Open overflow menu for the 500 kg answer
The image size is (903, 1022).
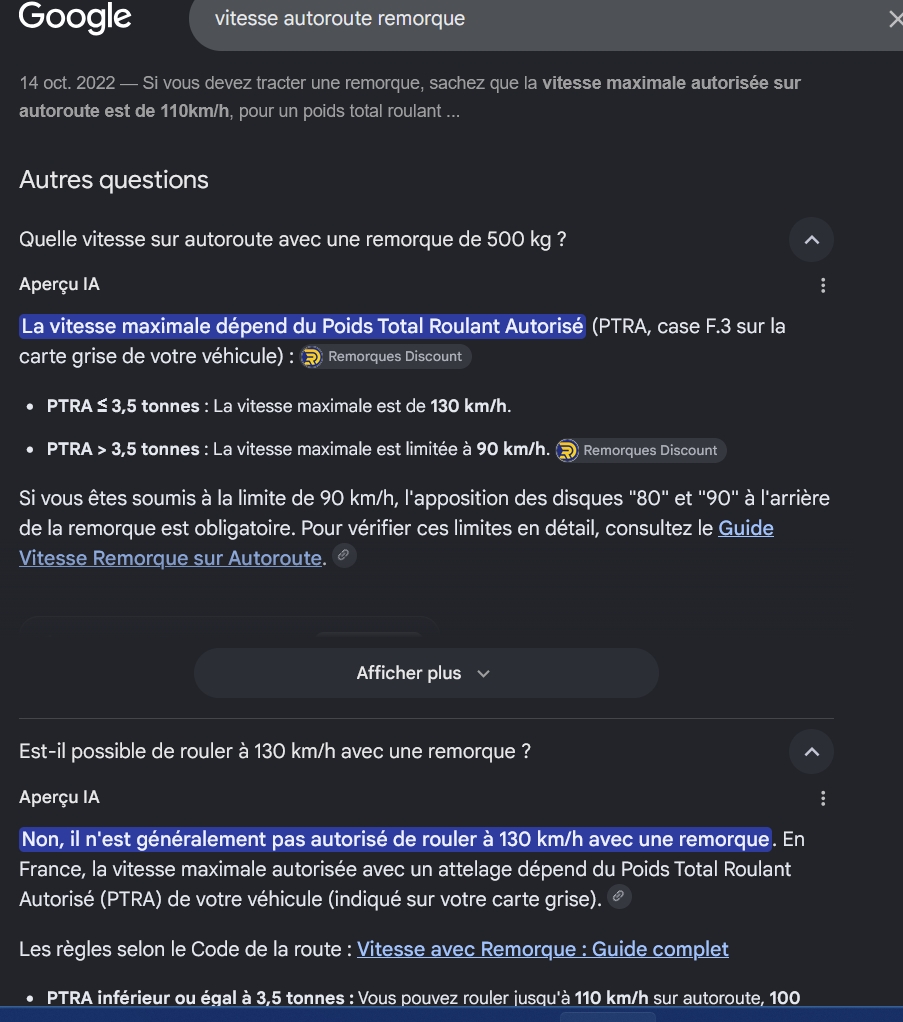point(823,285)
